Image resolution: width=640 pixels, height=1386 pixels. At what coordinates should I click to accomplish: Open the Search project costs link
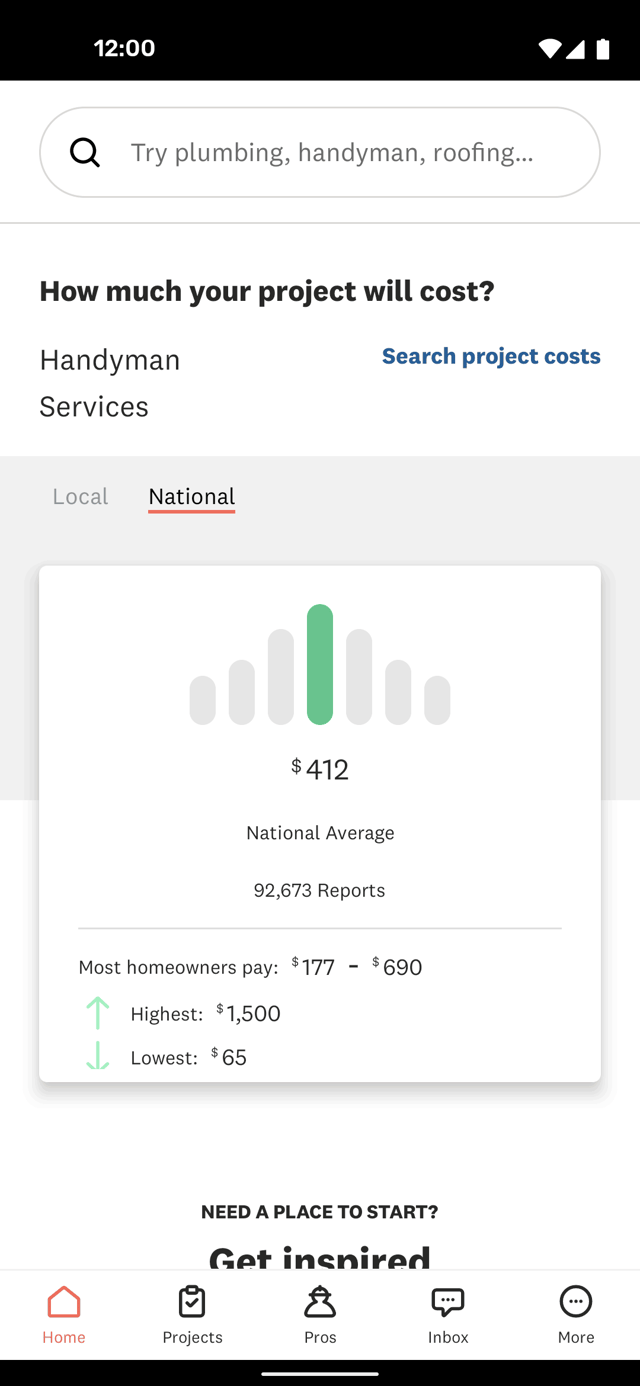point(491,356)
